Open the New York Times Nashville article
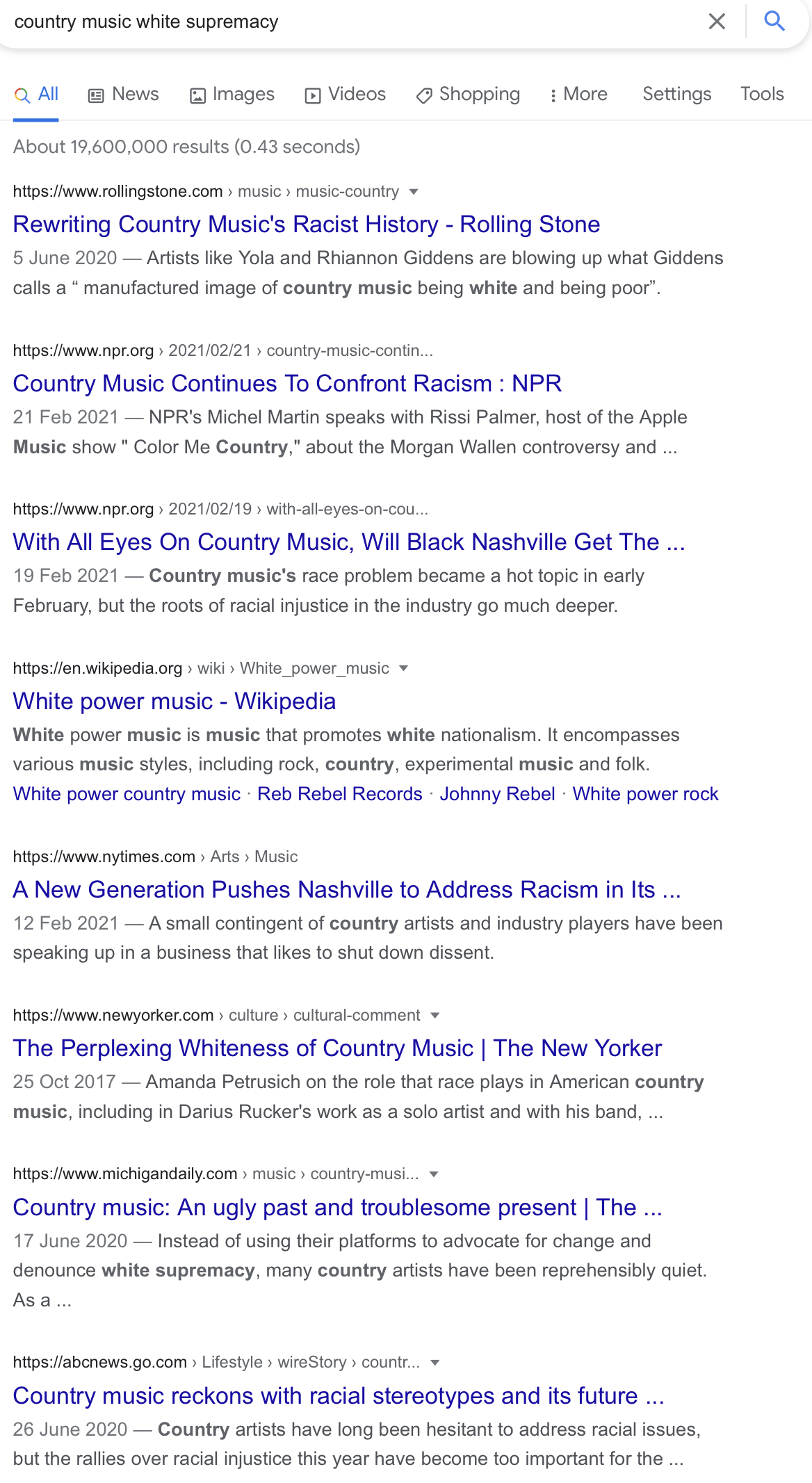Screen dimensions: 812x1483 347,890
